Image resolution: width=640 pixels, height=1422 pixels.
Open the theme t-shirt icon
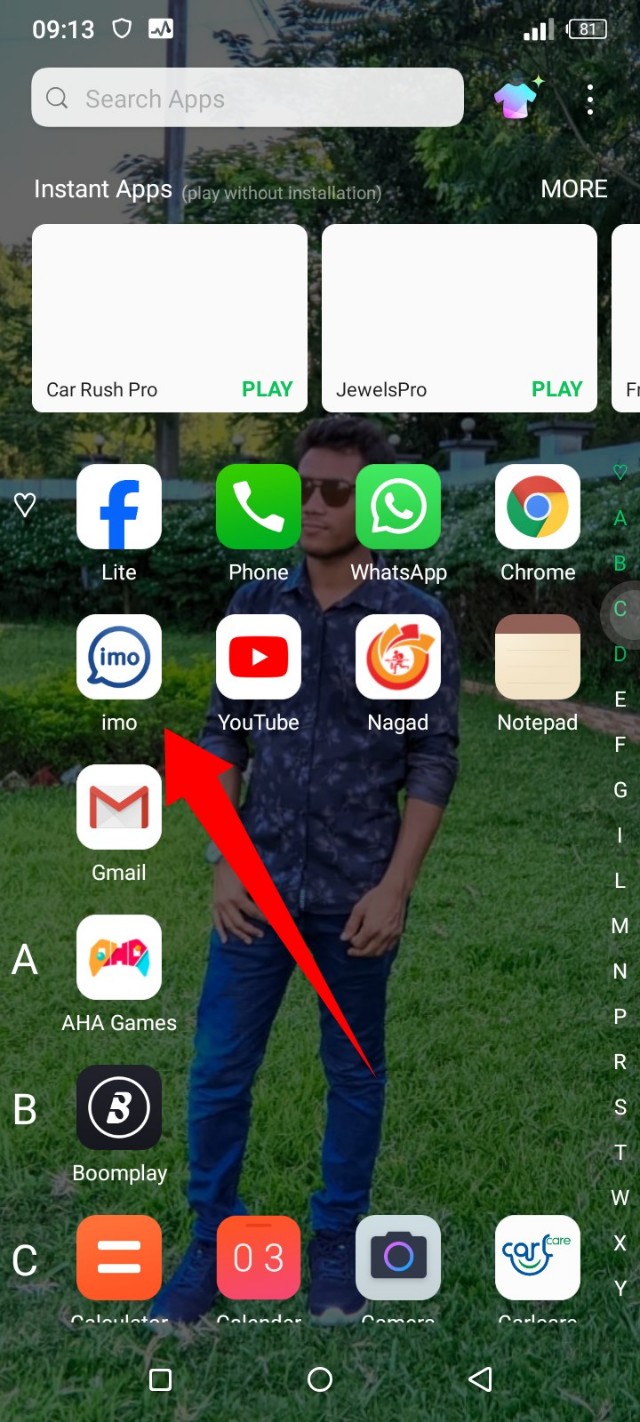(517, 98)
